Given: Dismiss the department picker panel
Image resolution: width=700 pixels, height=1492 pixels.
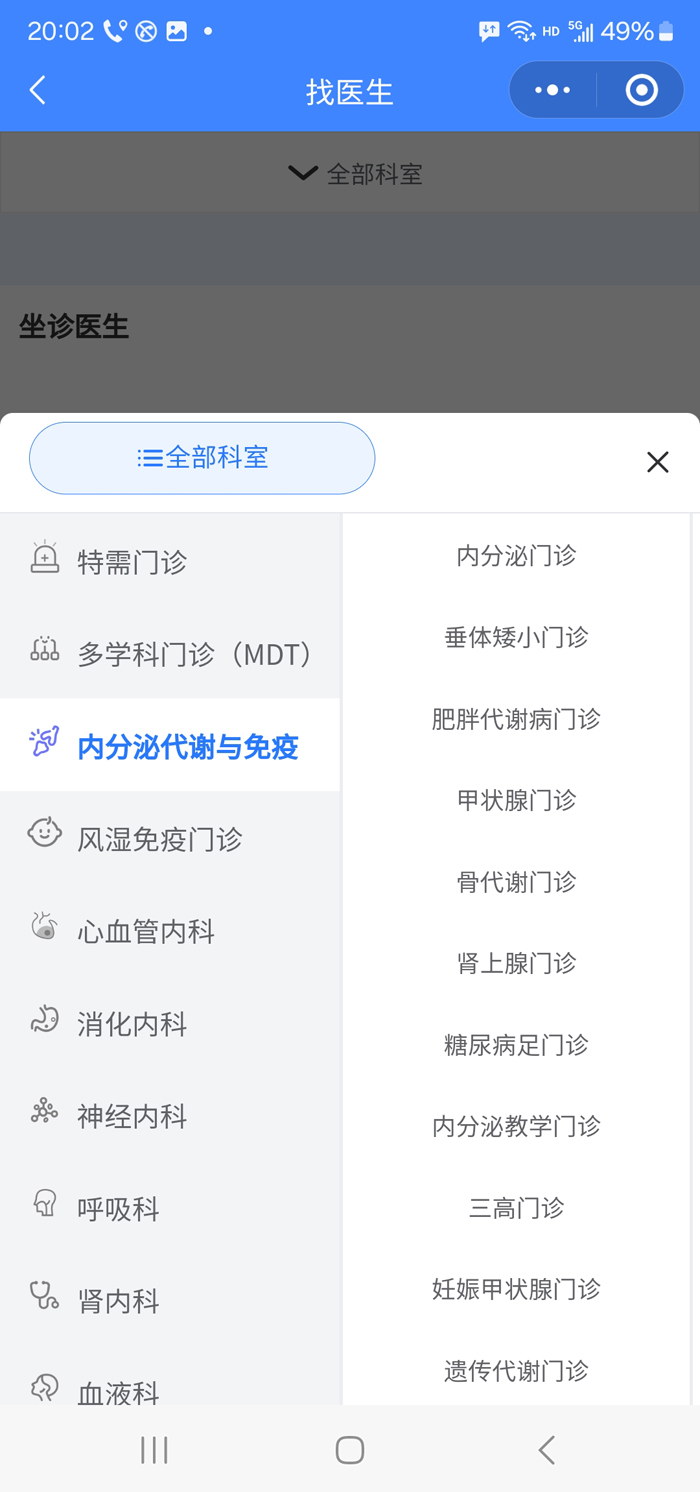Looking at the screenshot, I should coord(657,461).
